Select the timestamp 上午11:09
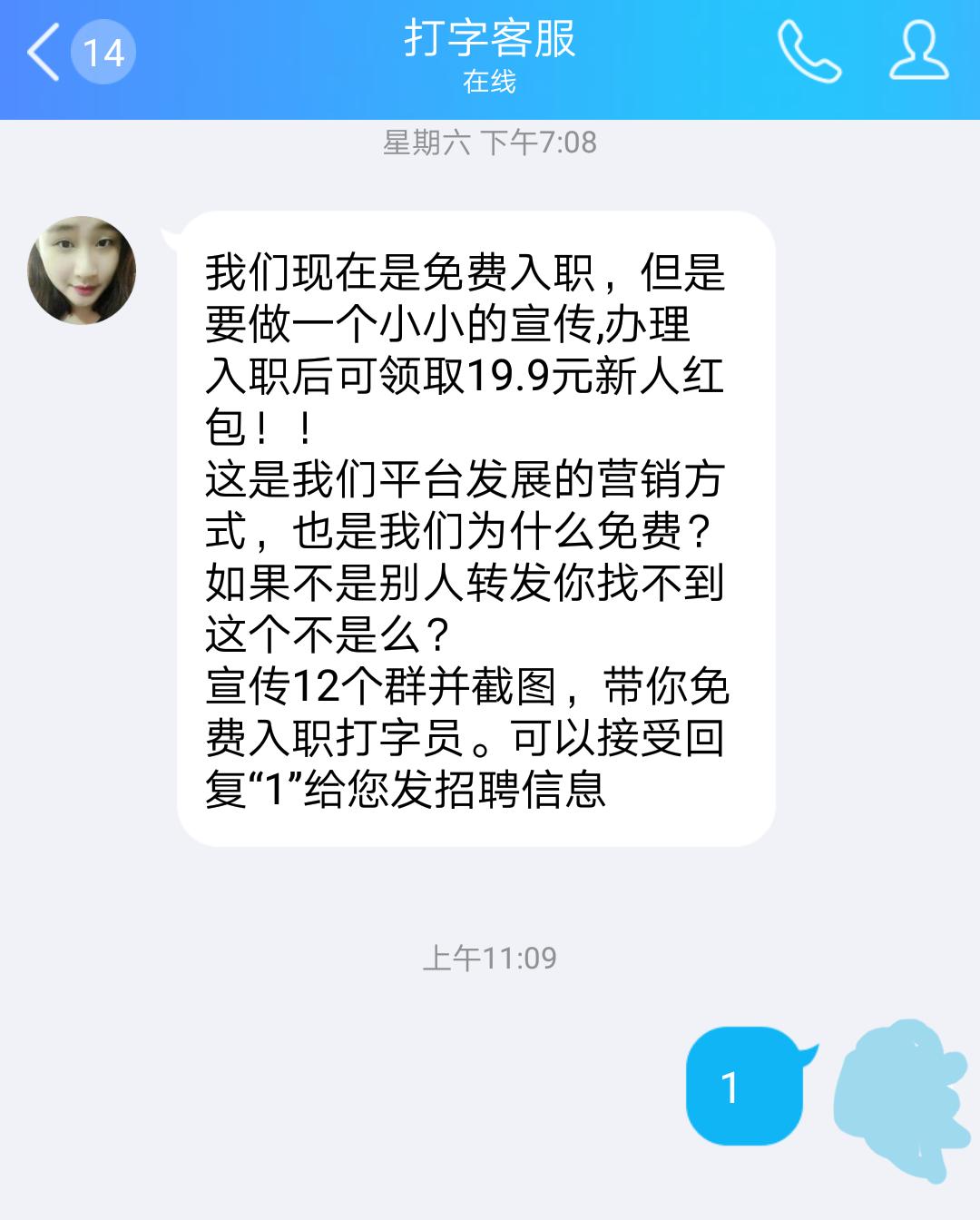Image resolution: width=980 pixels, height=1220 pixels. [490, 956]
